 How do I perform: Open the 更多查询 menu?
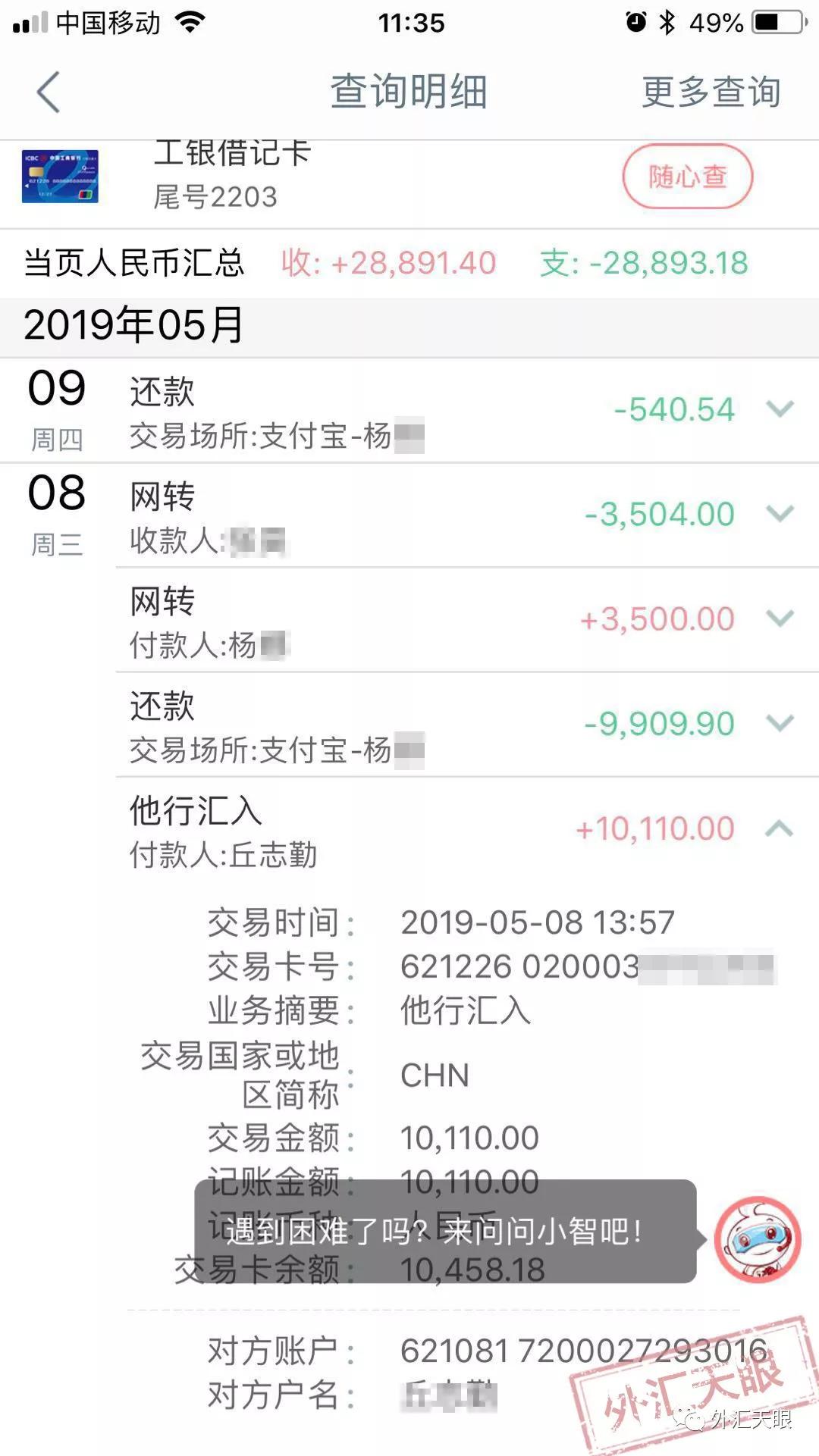click(711, 91)
